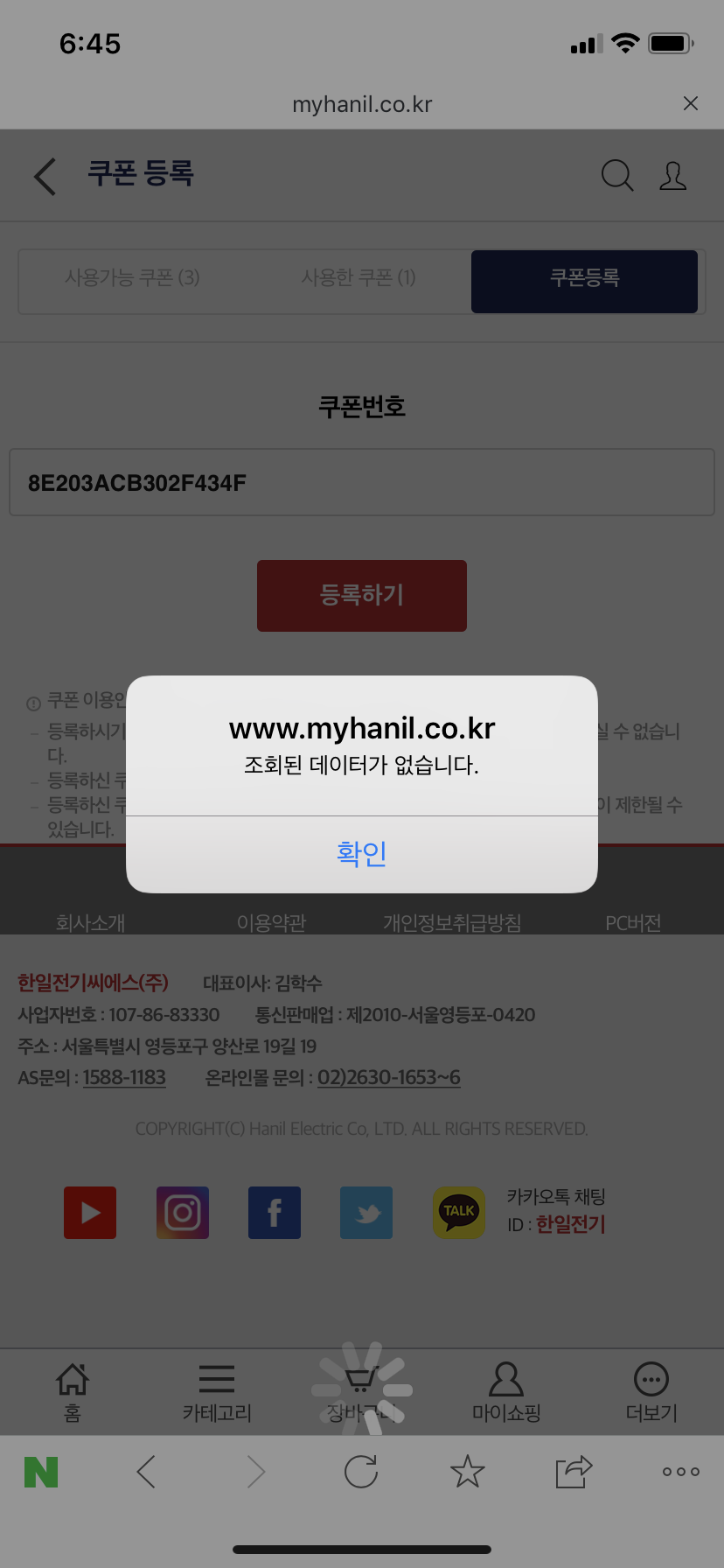Screen dimensions: 724x1568
Task: Switch to 사용가능 쿠폰 (3) tab
Action: click(132, 278)
